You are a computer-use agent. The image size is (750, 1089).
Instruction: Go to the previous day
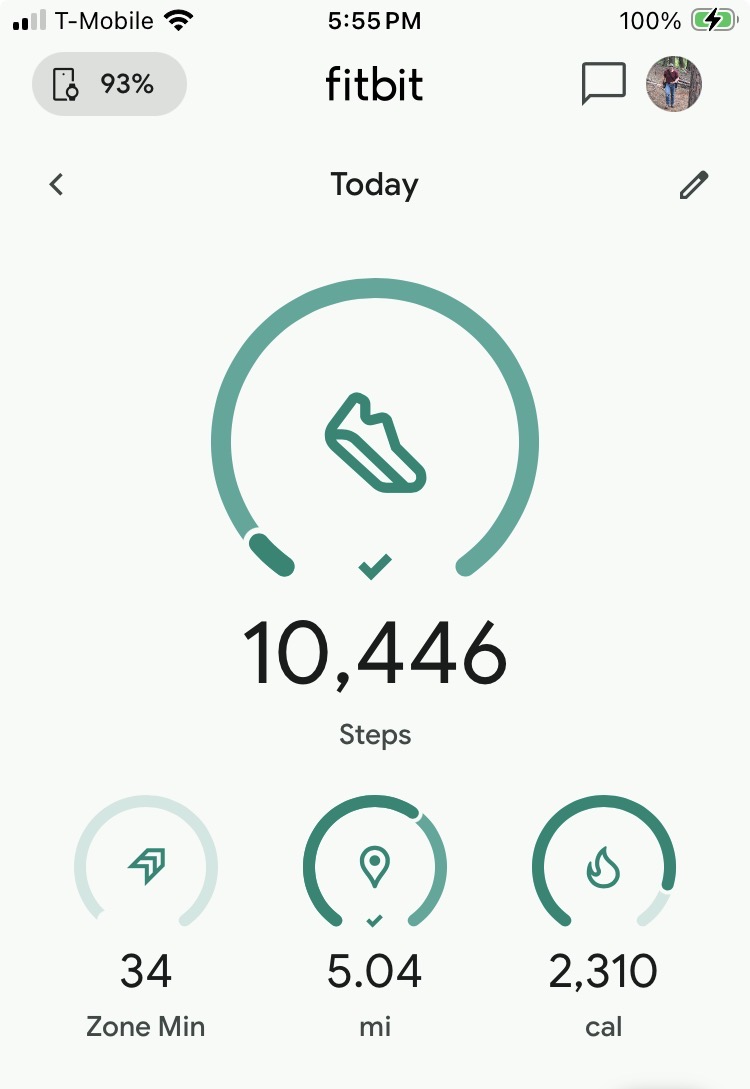point(57,184)
